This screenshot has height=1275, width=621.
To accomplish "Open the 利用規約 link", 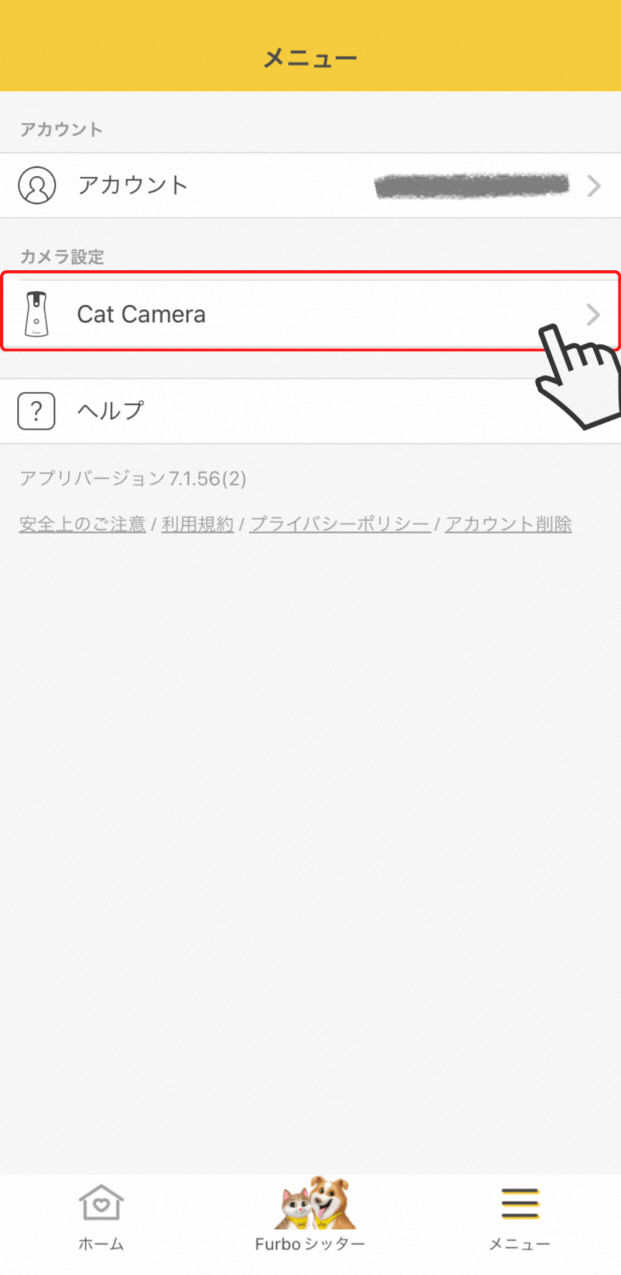I will click(197, 524).
